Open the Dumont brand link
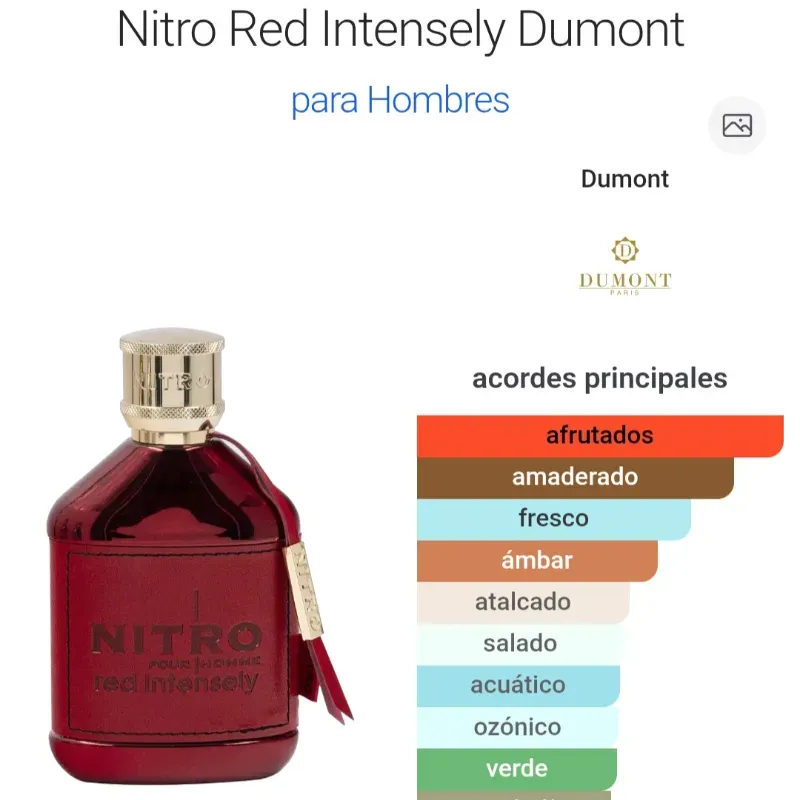 point(624,179)
